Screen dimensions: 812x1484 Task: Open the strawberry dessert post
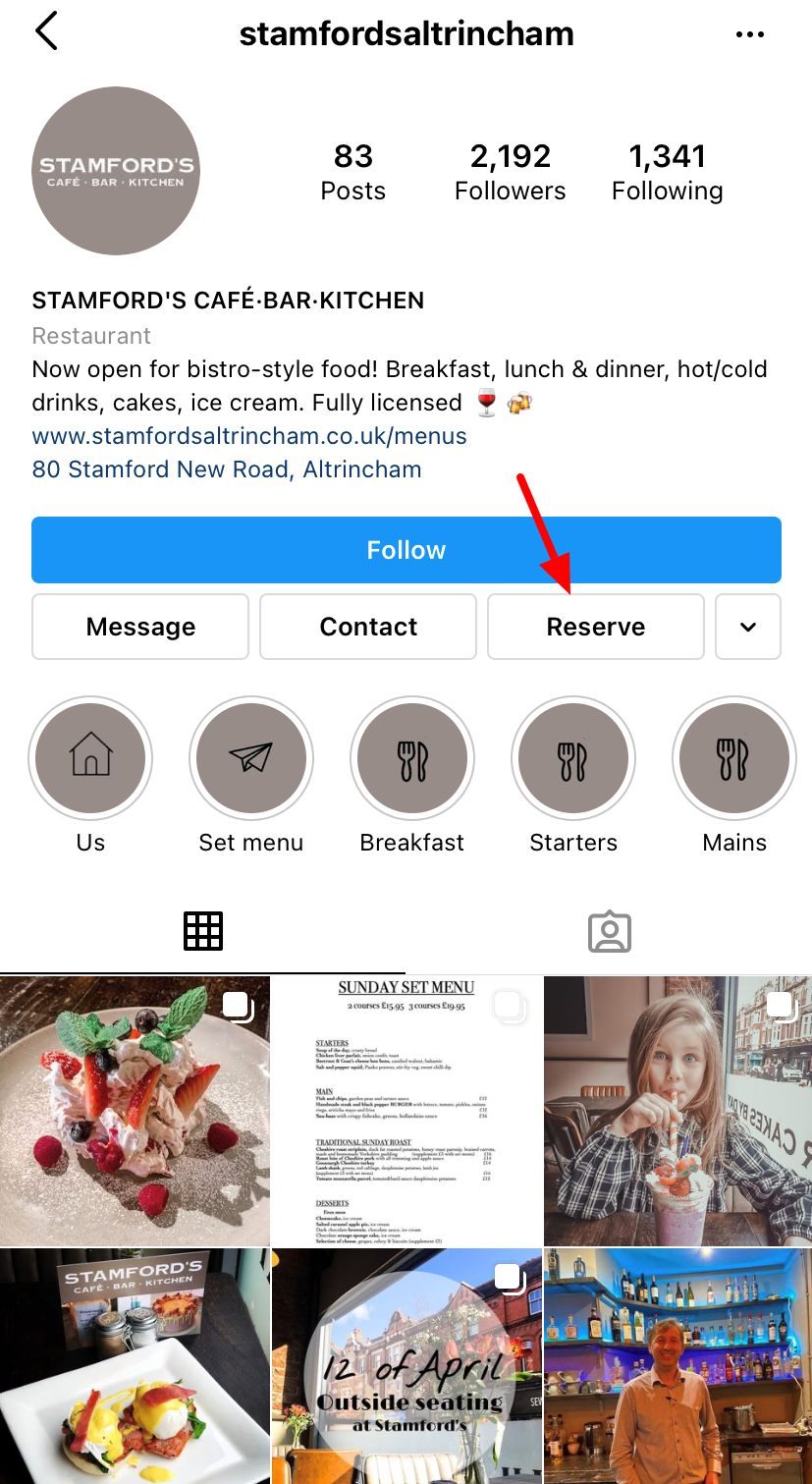coord(135,1111)
